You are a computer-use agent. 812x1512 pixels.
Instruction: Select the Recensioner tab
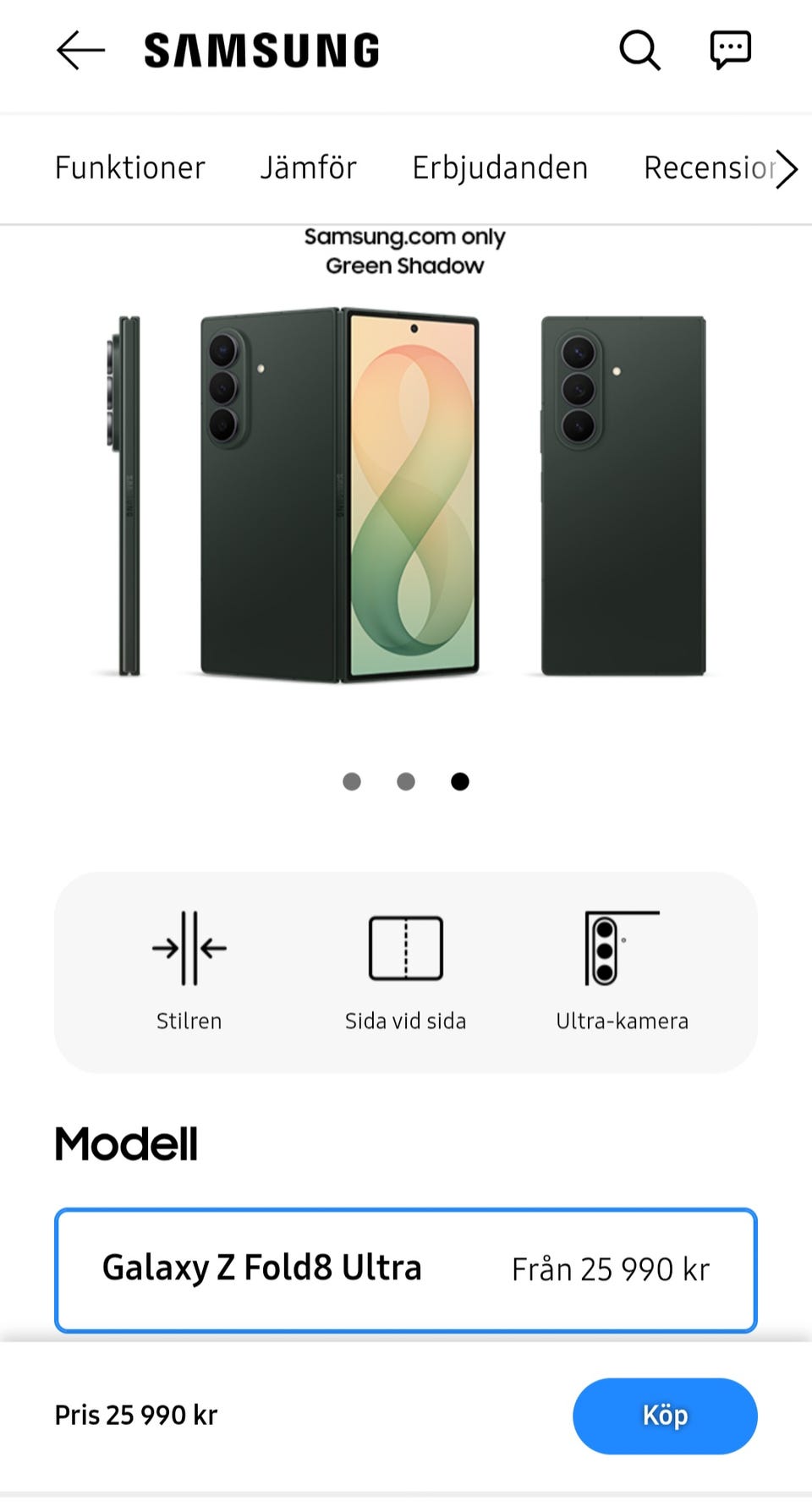coord(709,167)
